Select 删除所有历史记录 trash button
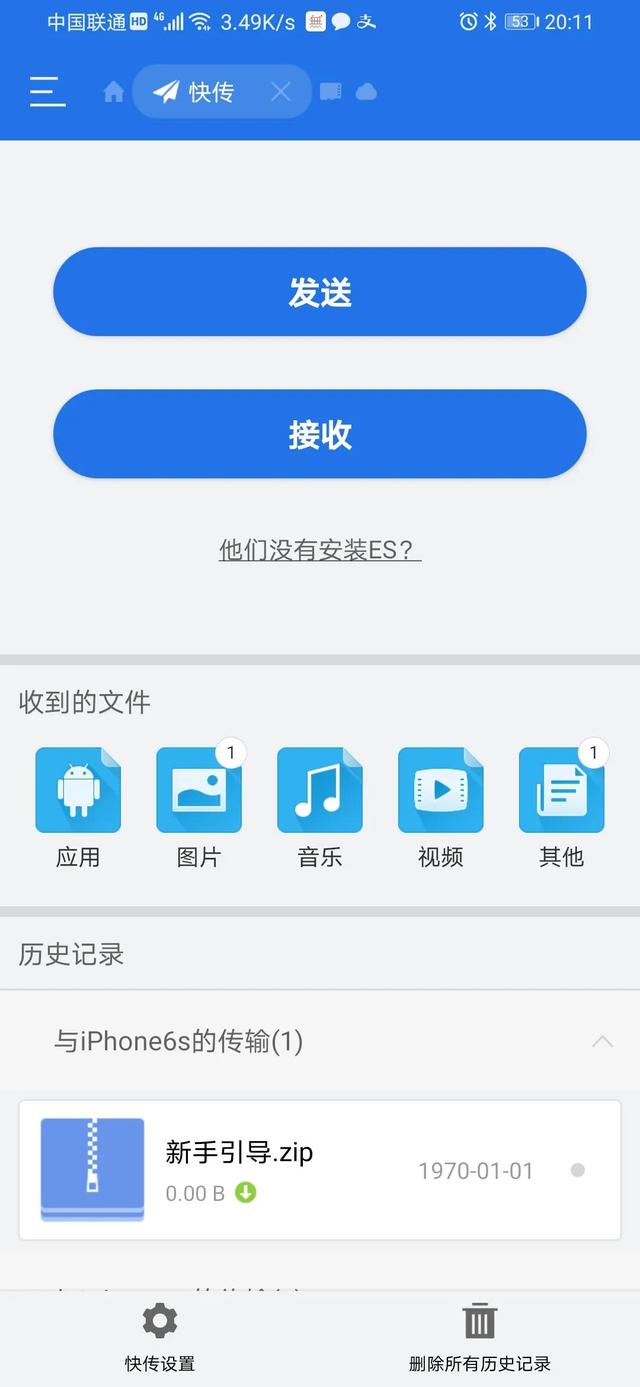 pos(480,1338)
